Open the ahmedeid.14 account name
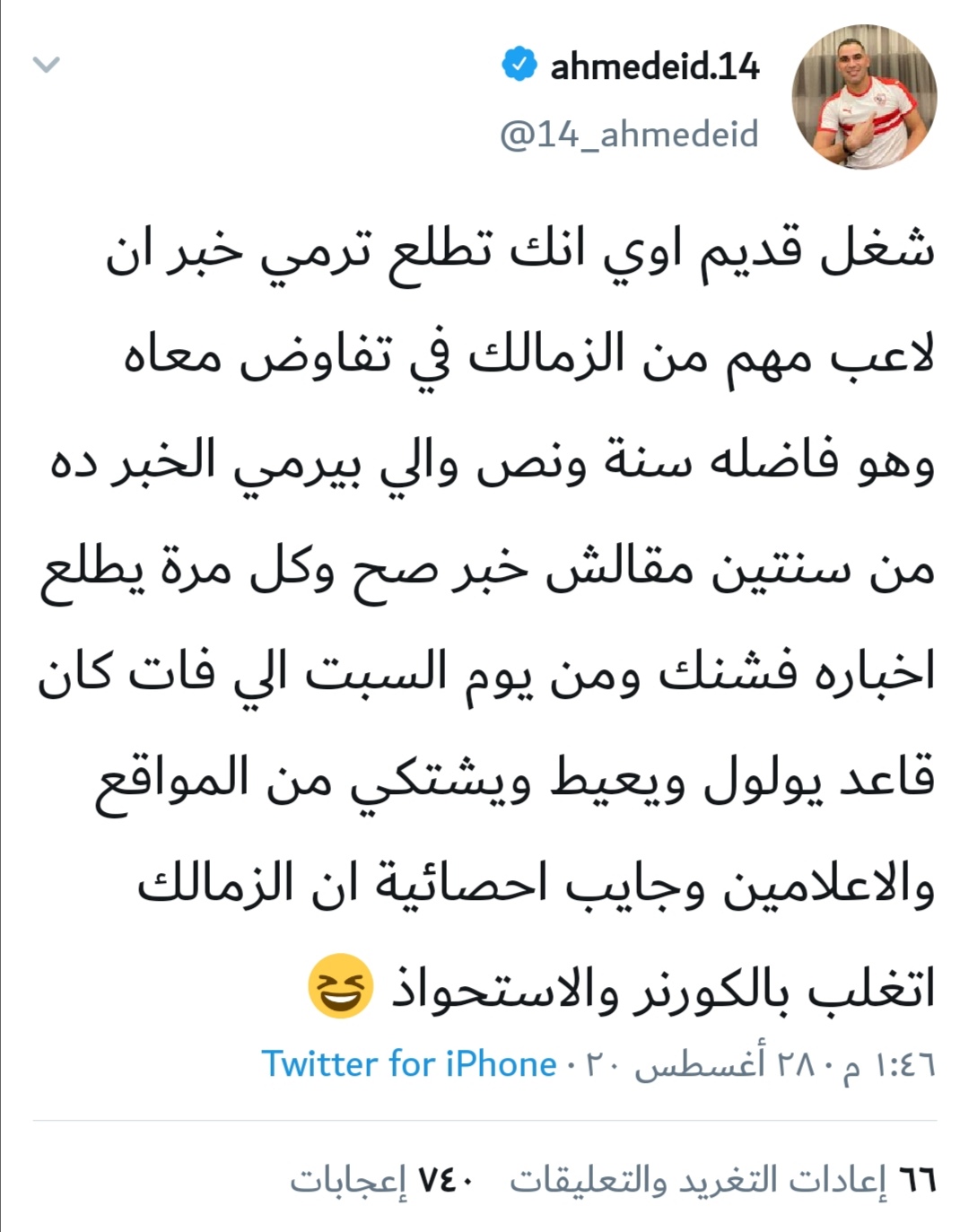 (x=654, y=66)
